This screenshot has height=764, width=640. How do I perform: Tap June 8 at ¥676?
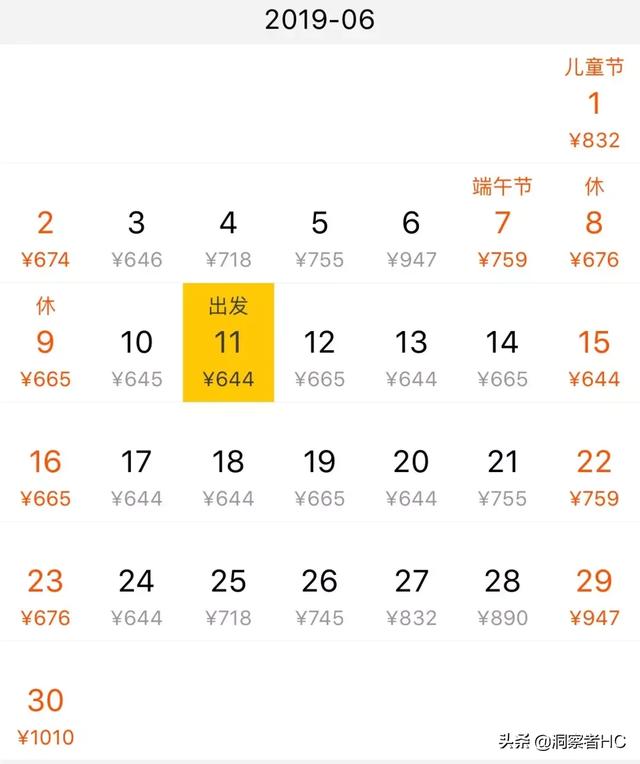594,223
